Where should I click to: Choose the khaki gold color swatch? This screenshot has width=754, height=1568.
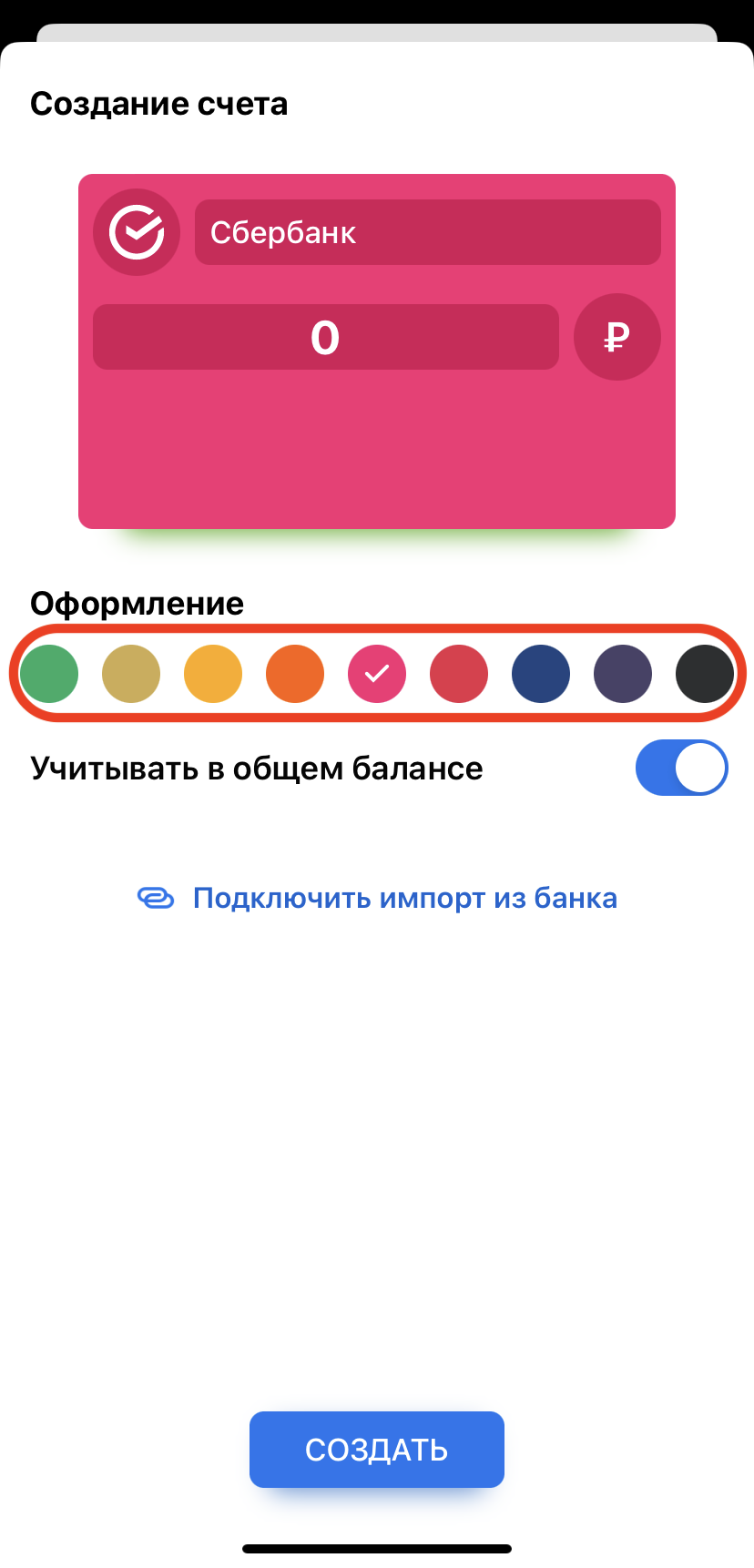(x=131, y=674)
